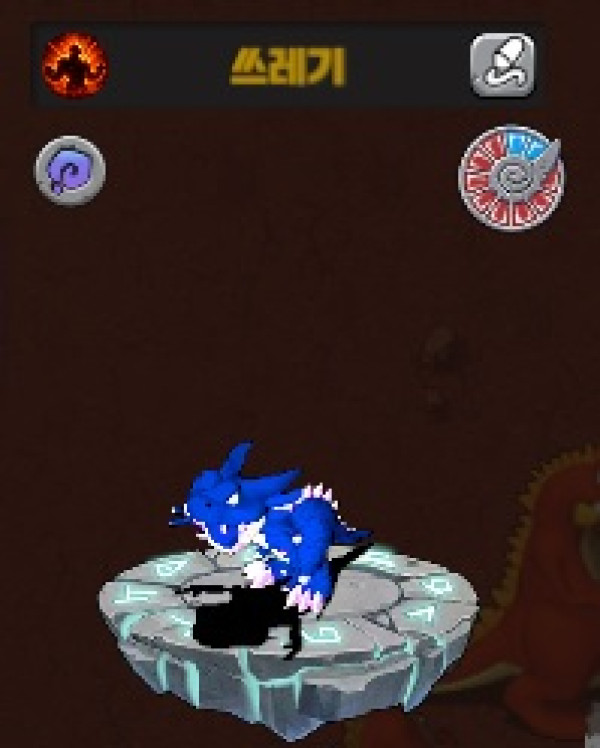The width and height of the screenshot is (600, 748).
Task: Tap the blue dragon on the stone platform
Action: pos(268,522)
